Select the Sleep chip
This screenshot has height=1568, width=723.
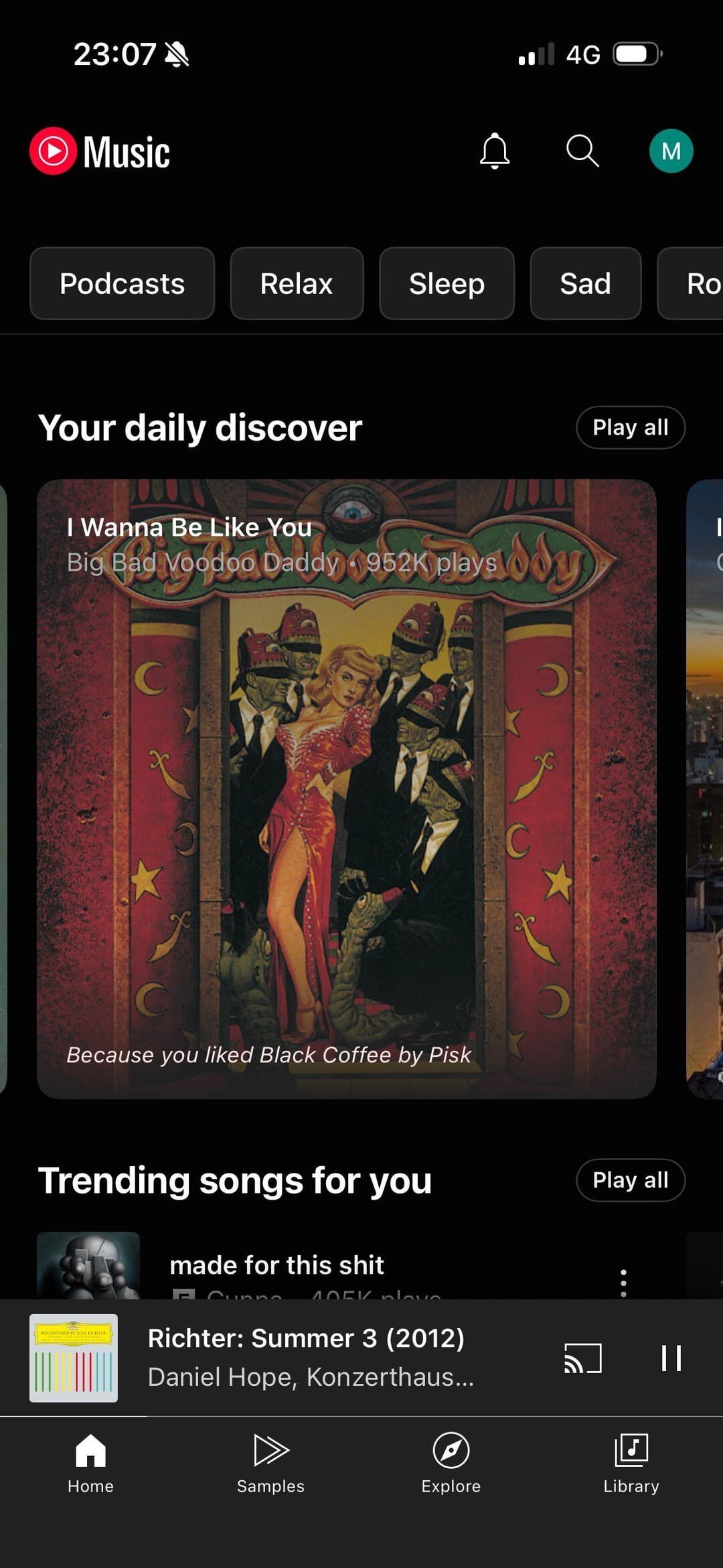click(x=447, y=283)
